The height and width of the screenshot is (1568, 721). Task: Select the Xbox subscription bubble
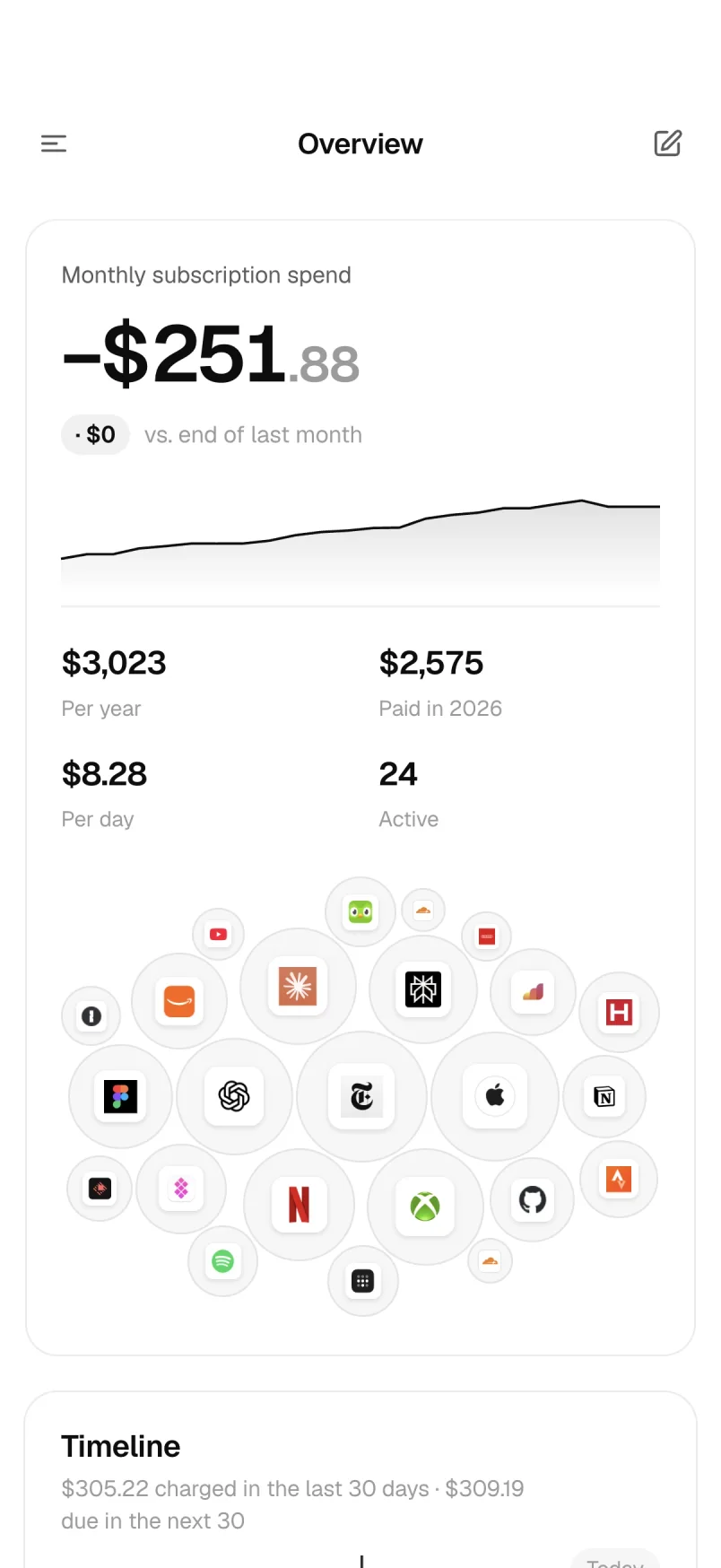(425, 1206)
